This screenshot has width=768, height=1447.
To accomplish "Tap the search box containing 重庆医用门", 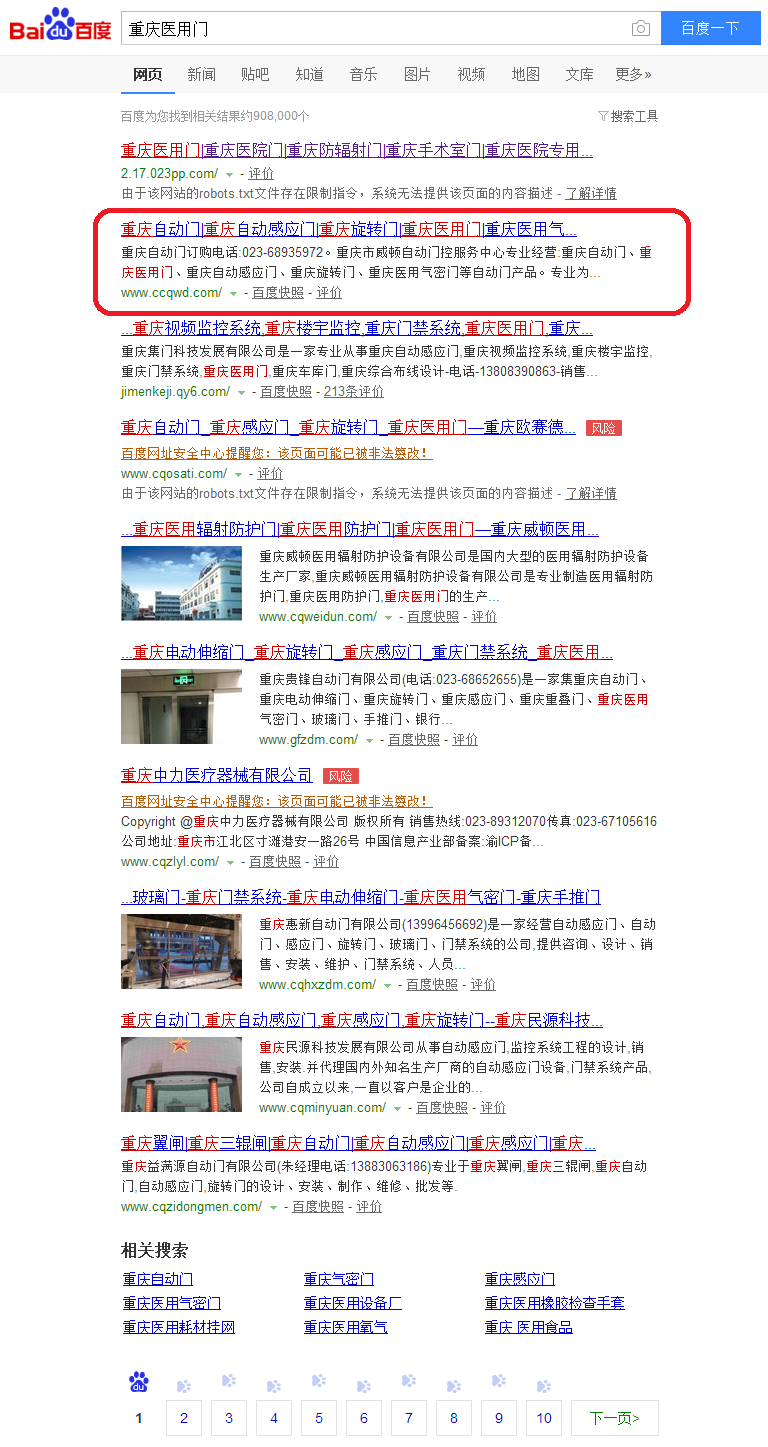I will (370, 29).
